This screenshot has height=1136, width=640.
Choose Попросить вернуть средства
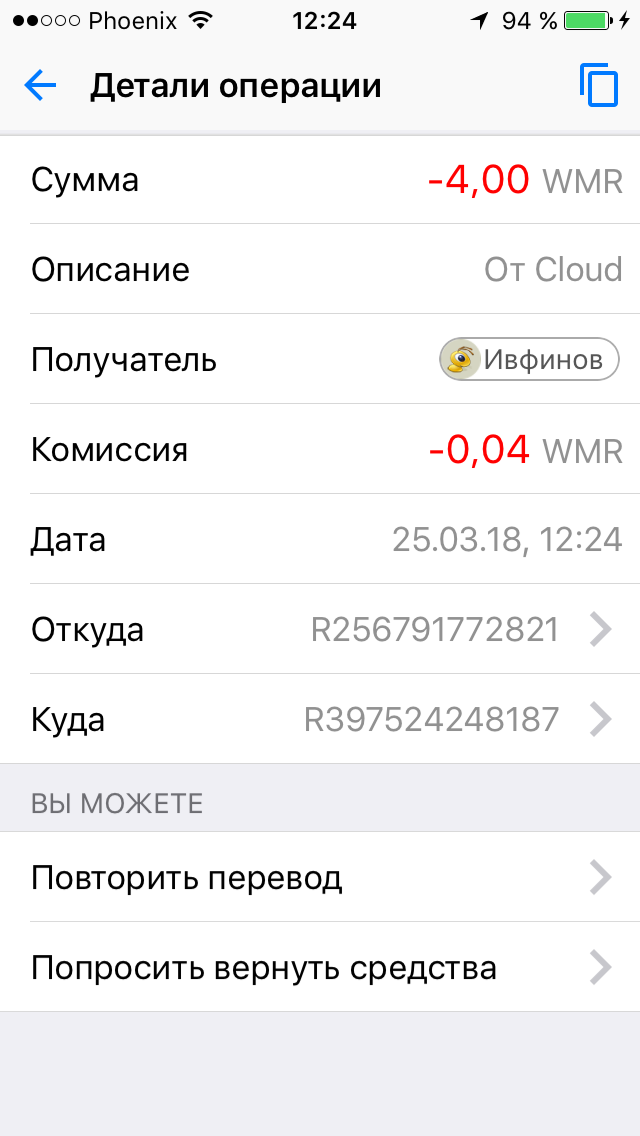320,968
